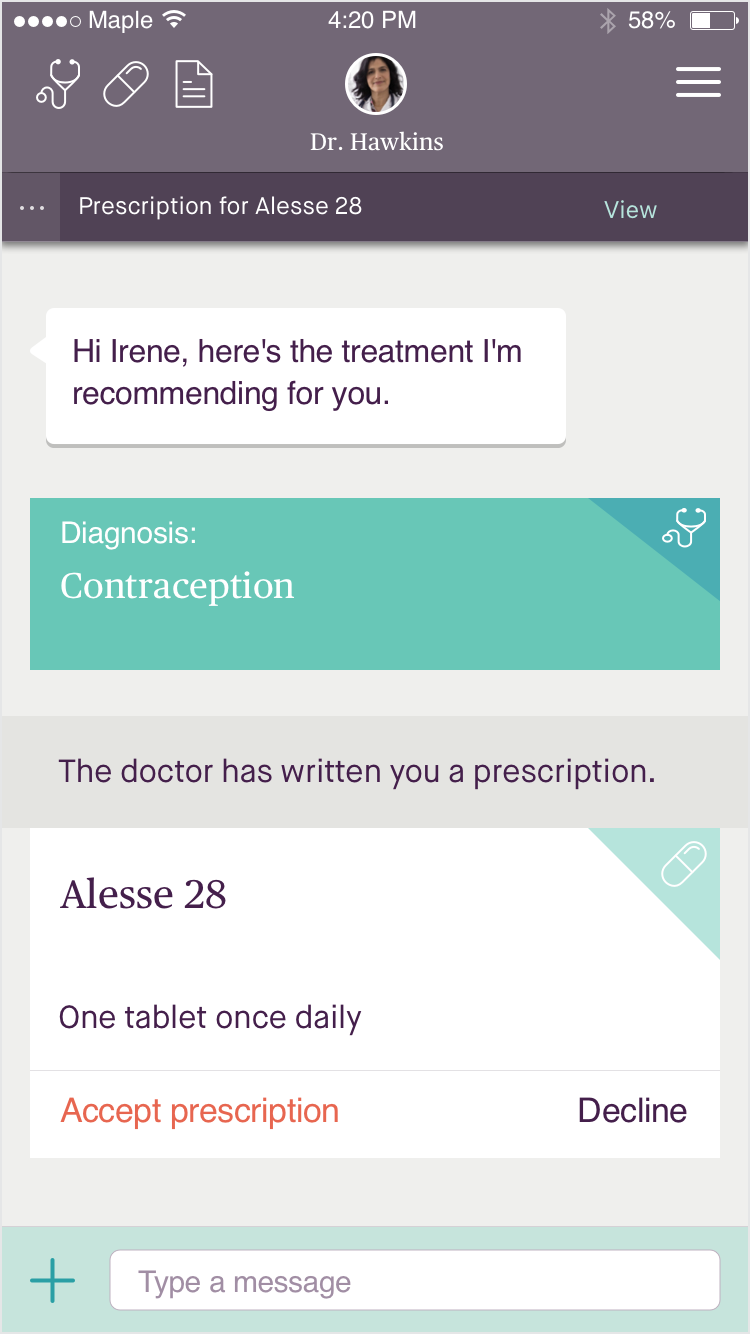Decline the prescription

pos(632,1110)
